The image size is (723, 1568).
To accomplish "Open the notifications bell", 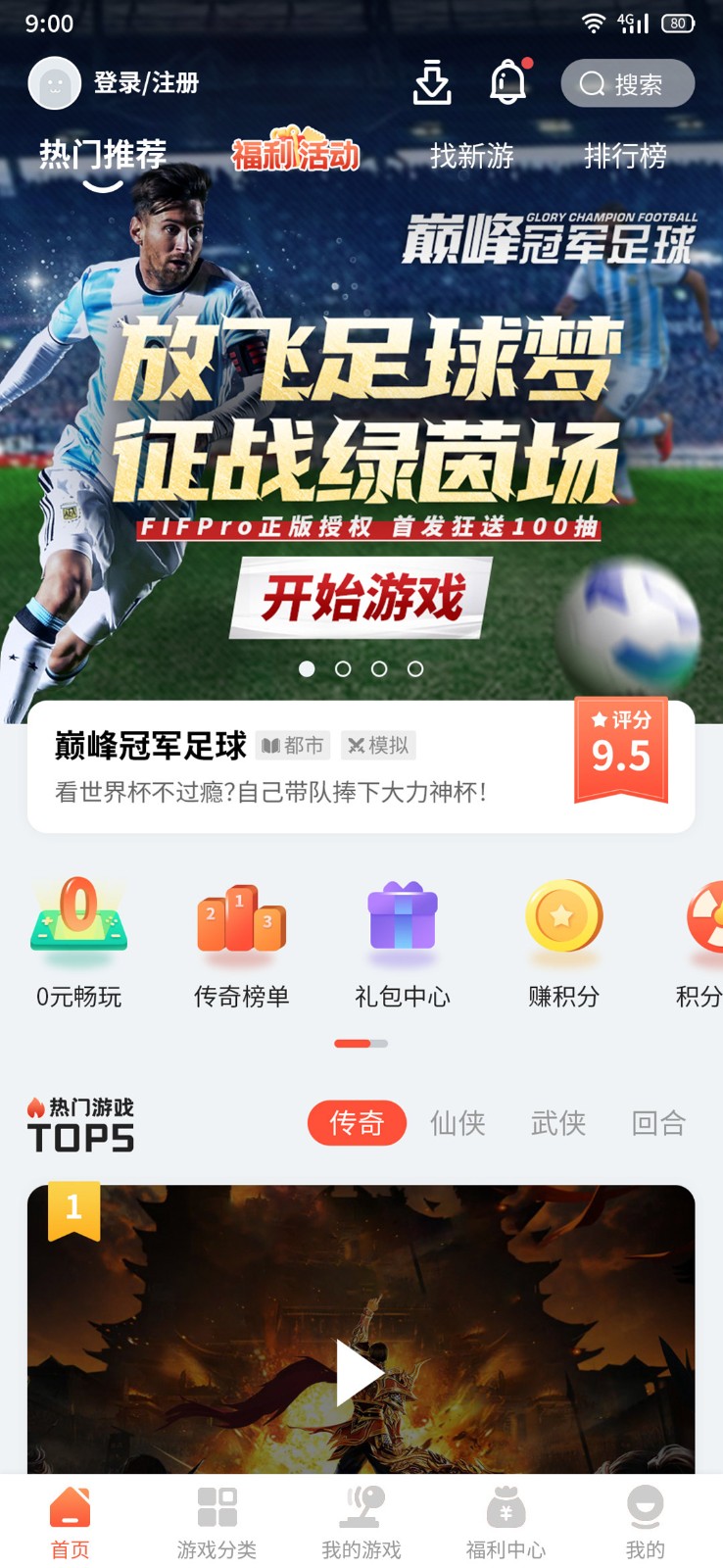I will click(507, 82).
